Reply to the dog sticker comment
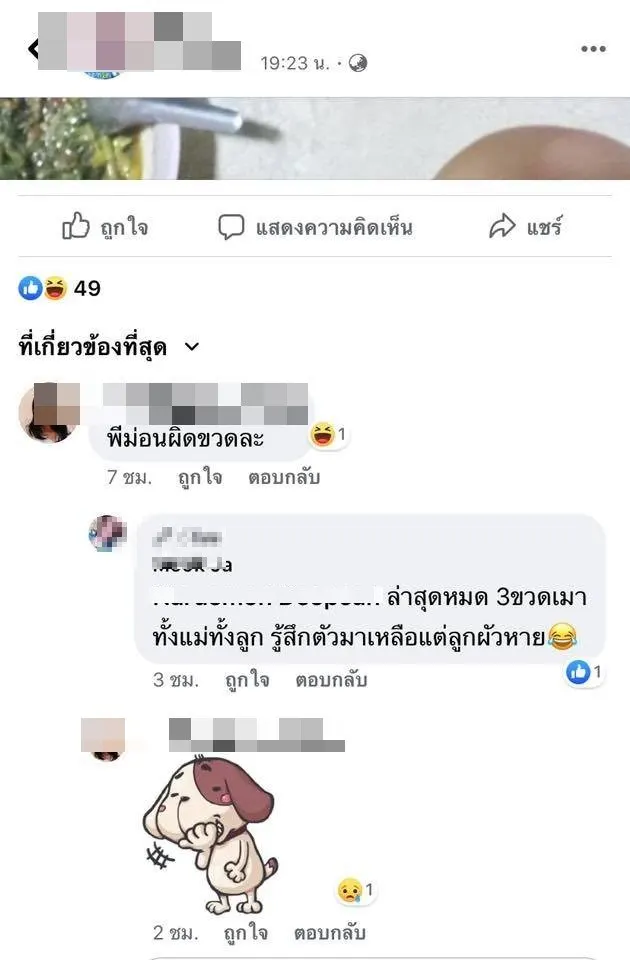This screenshot has width=630, height=960. click(x=330, y=933)
